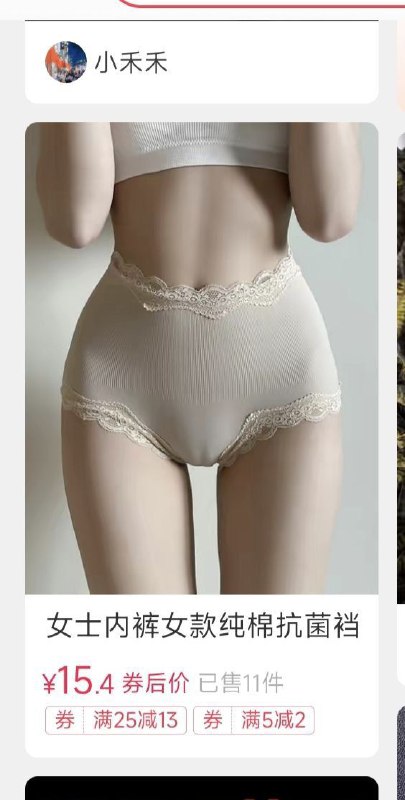Claim the 满5减2 coupon
Screen dimensions: 405x800
tap(254, 720)
